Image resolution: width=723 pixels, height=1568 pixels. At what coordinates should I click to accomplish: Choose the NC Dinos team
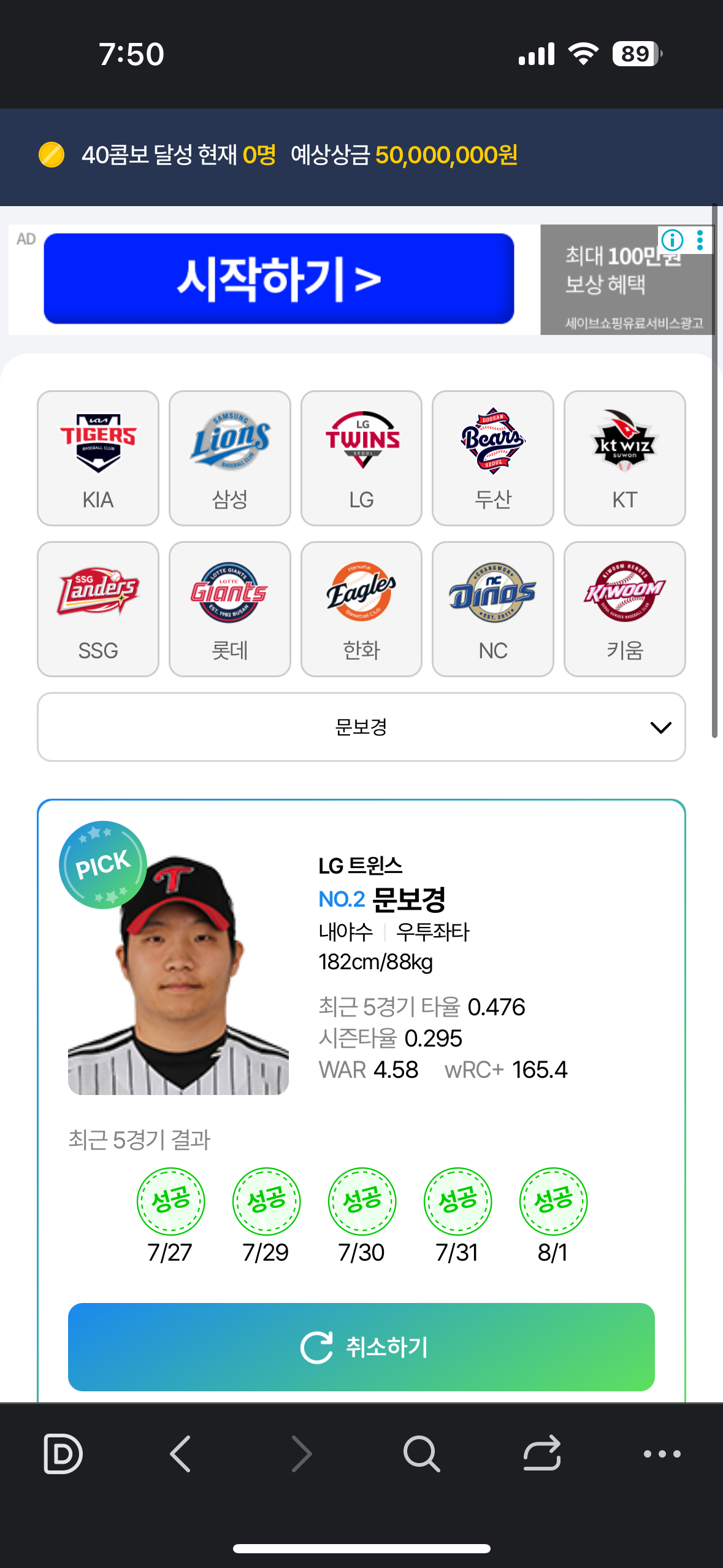(x=493, y=609)
